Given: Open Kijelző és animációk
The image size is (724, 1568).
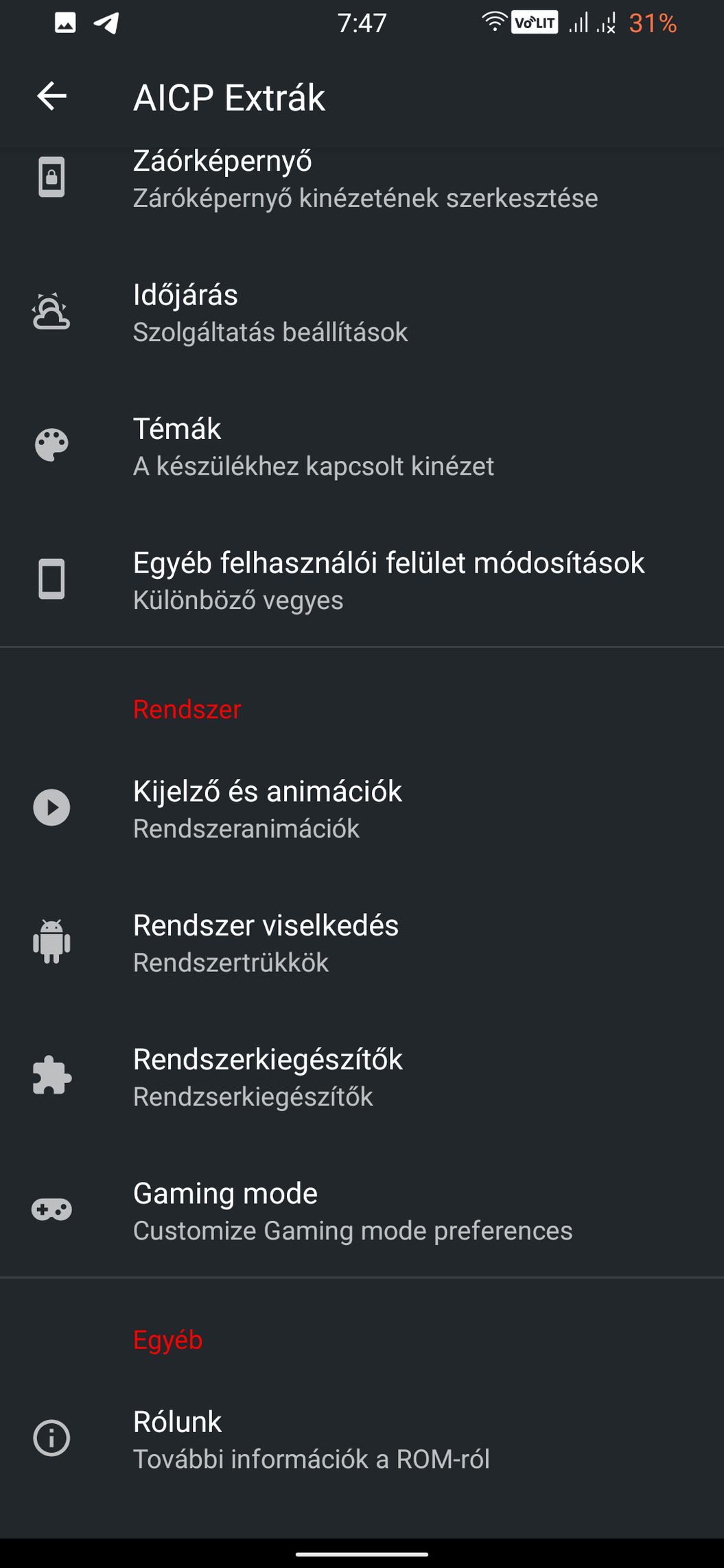Looking at the screenshot, I should [362, 809].
